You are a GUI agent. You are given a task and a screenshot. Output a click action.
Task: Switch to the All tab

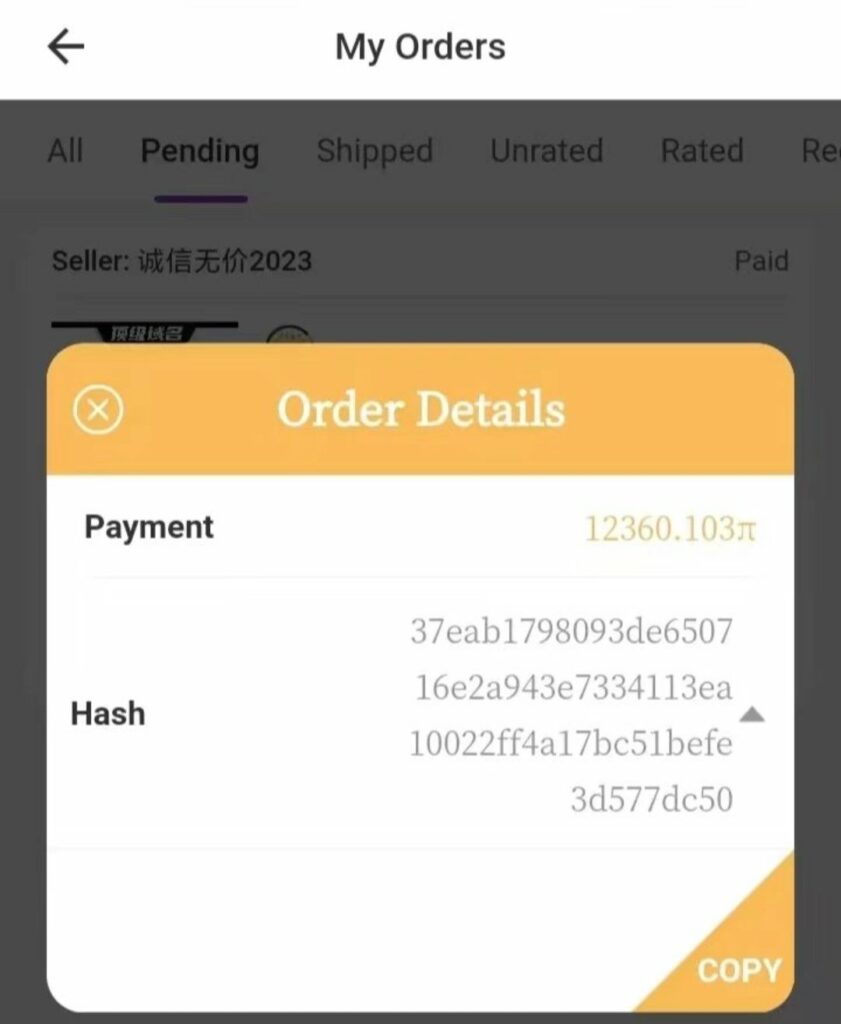tap(65, 151)
